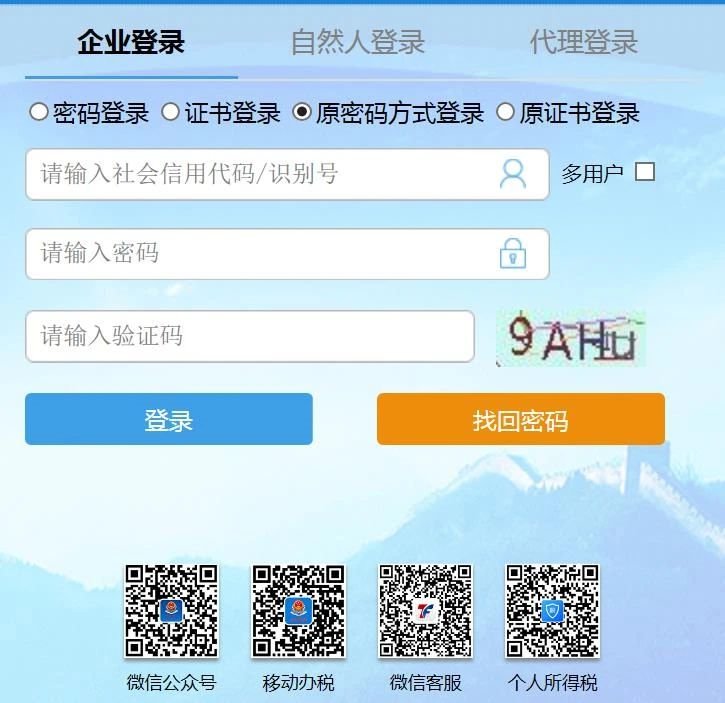The width and height of the screenshot is (725, 703).
Task: Check the 多用户 checkbox
Action: 645,172
